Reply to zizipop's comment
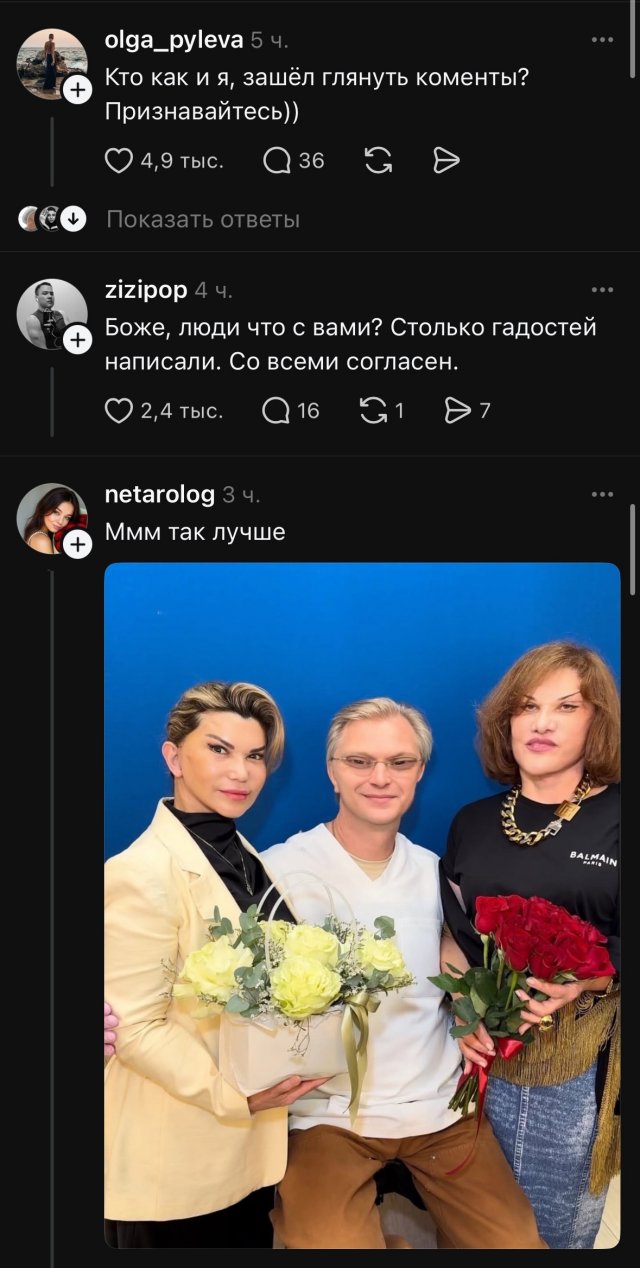The image size is (640, 1268). pos(277,410)
